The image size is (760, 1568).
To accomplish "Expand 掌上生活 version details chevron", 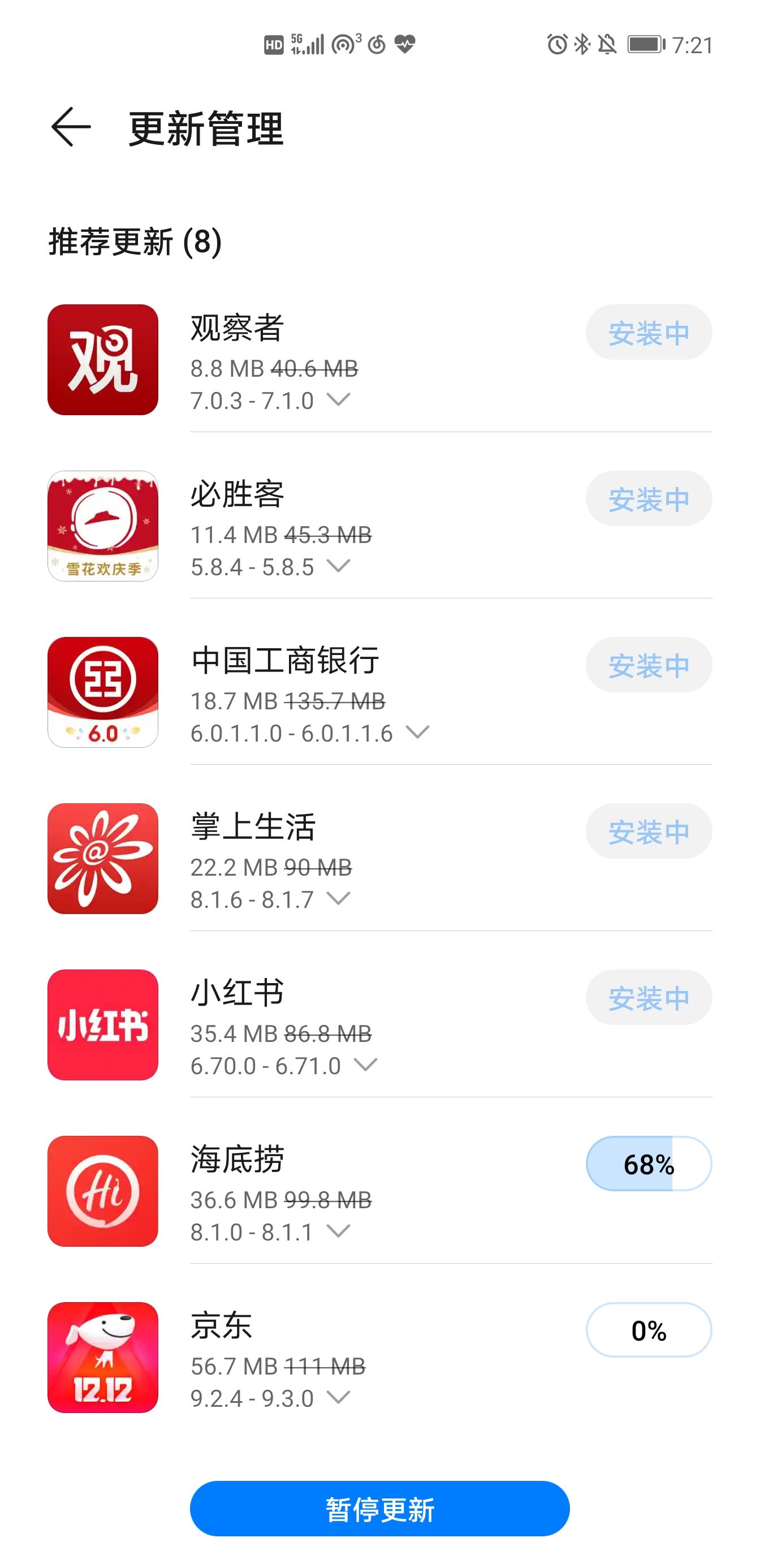I will (x=338, y=898).
